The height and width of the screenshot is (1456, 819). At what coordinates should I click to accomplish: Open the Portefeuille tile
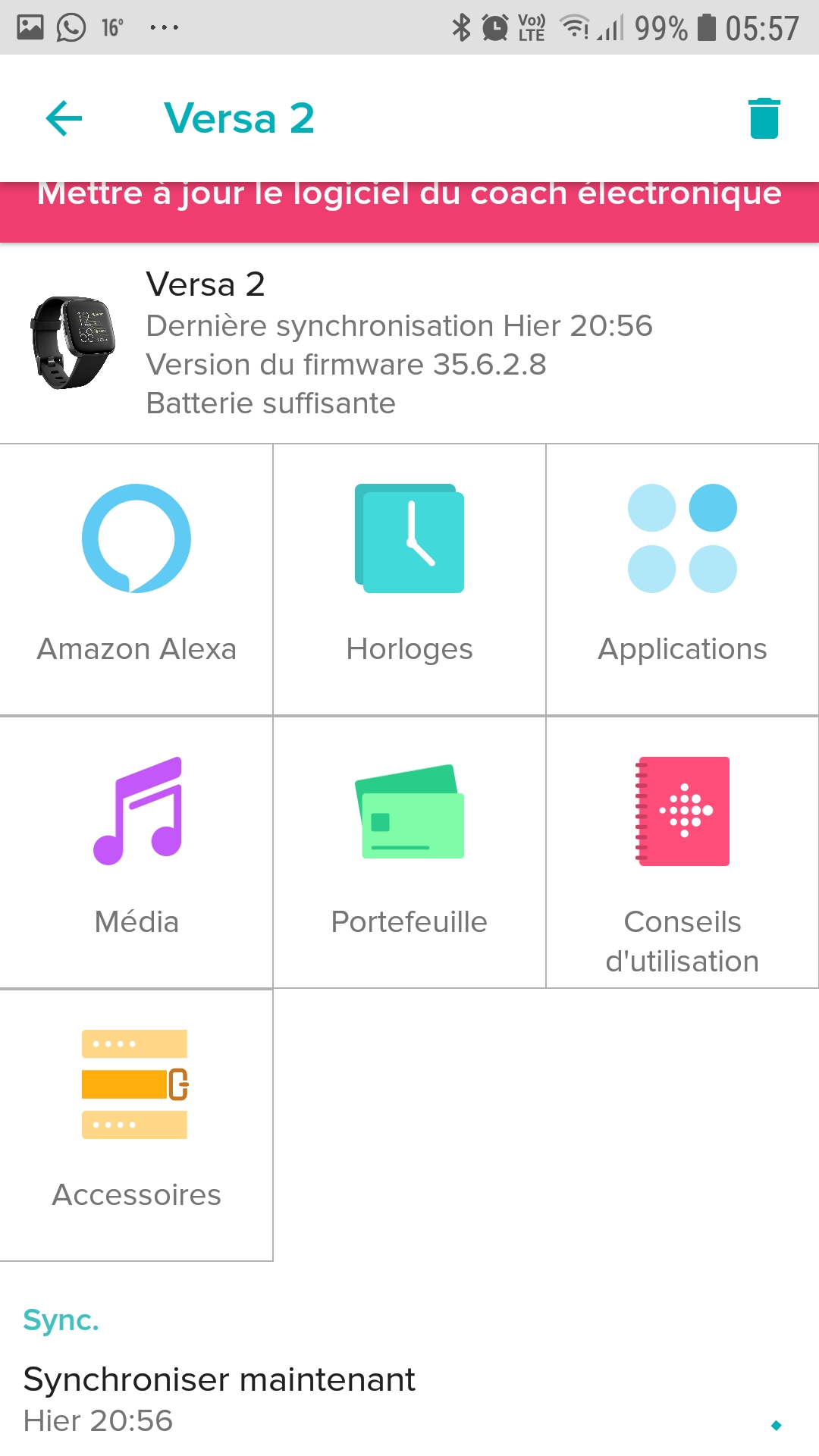[x=409, y=852]
